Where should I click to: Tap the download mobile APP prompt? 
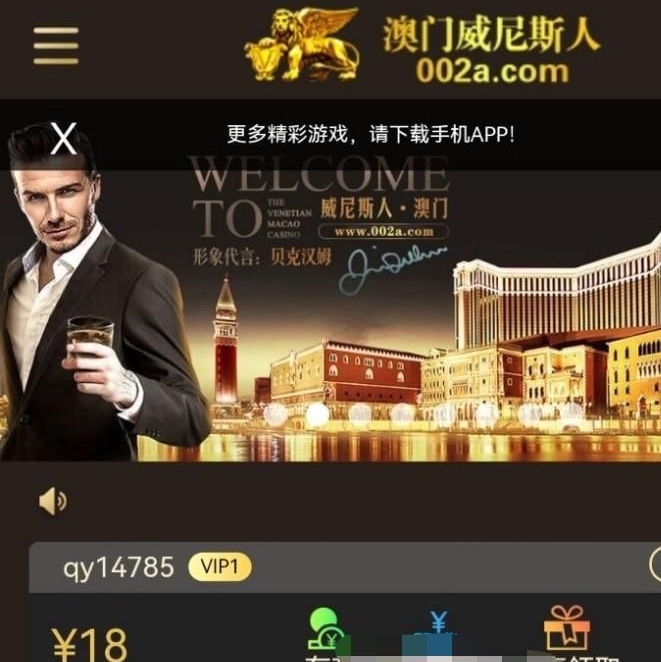[x=370, y=134]
